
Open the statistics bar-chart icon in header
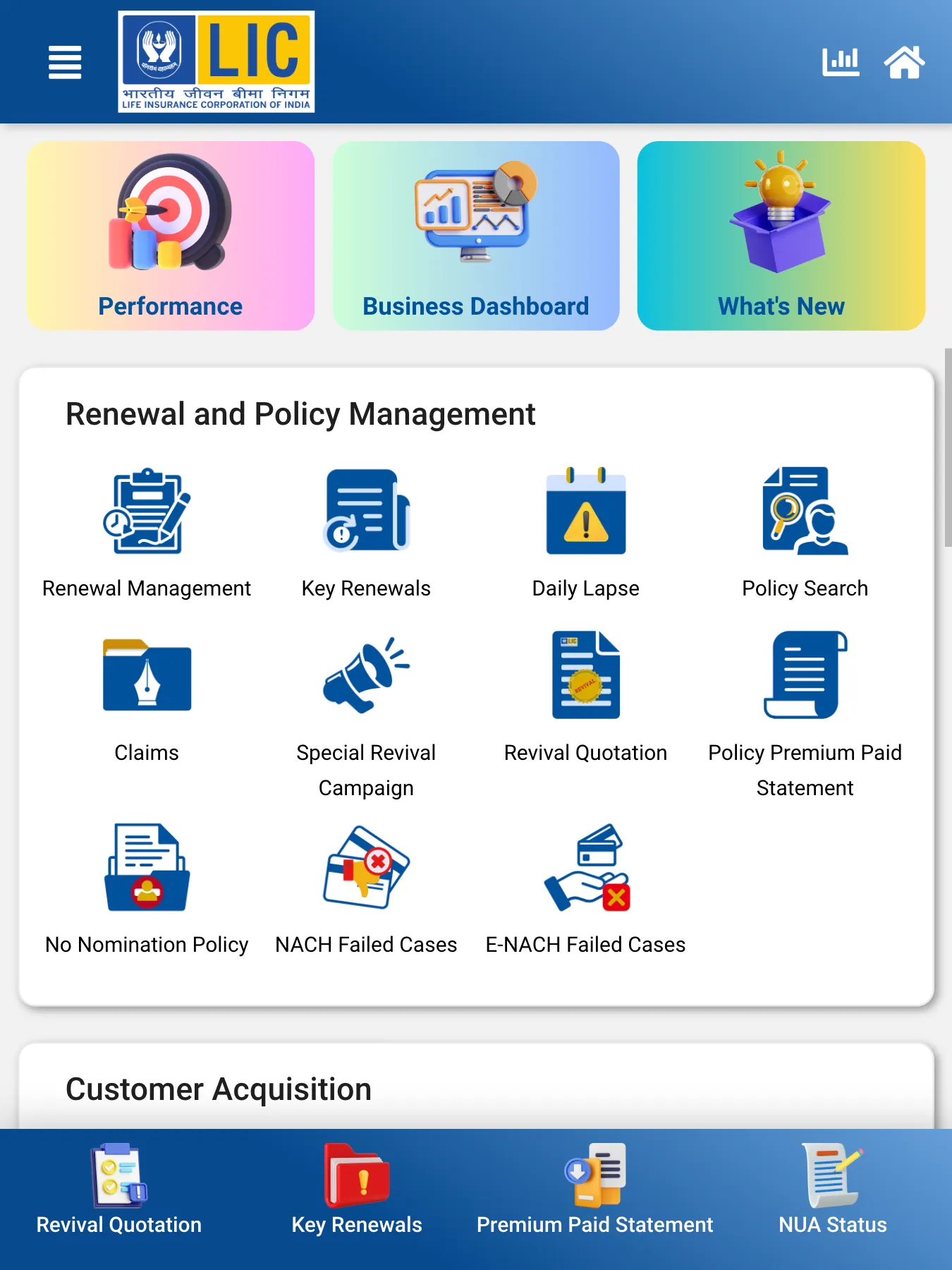(841, 61)
